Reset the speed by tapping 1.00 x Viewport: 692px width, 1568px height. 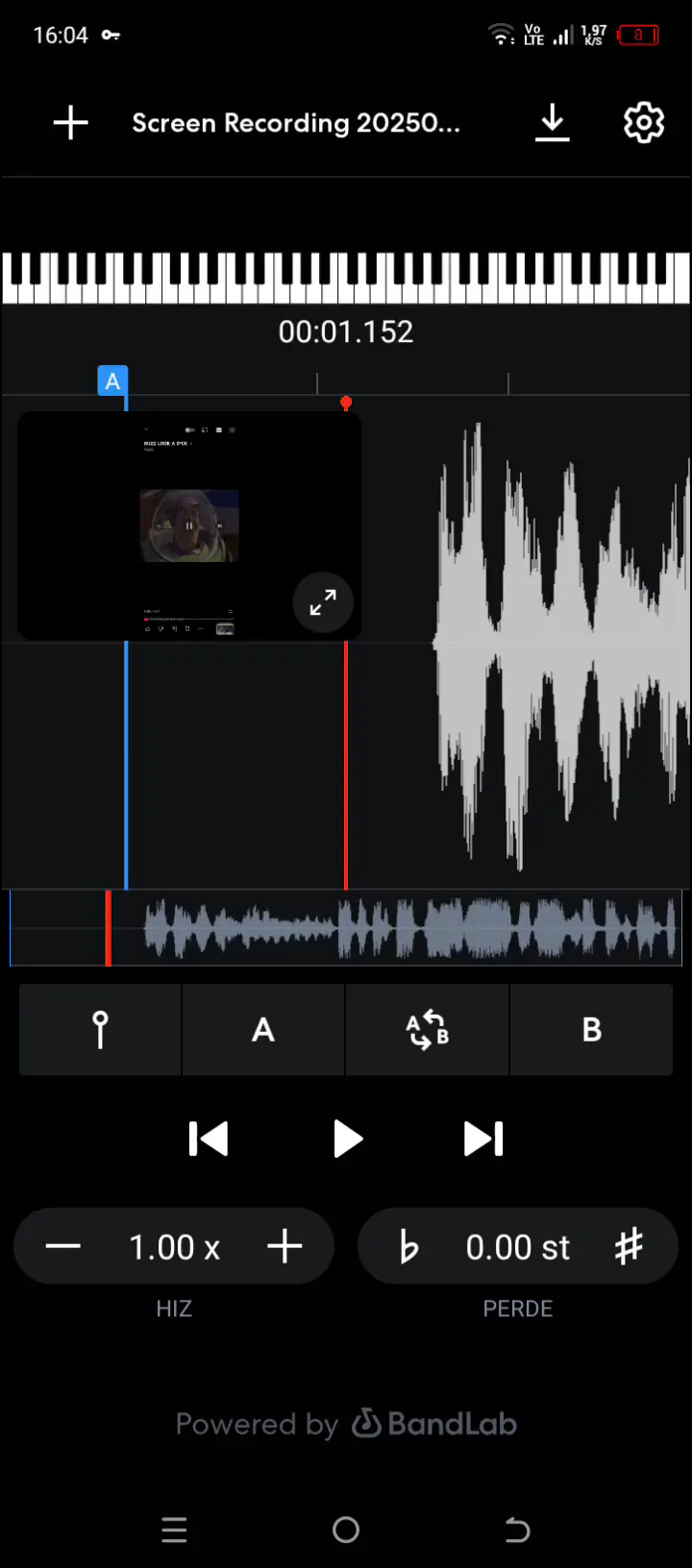click(174, 1247)
